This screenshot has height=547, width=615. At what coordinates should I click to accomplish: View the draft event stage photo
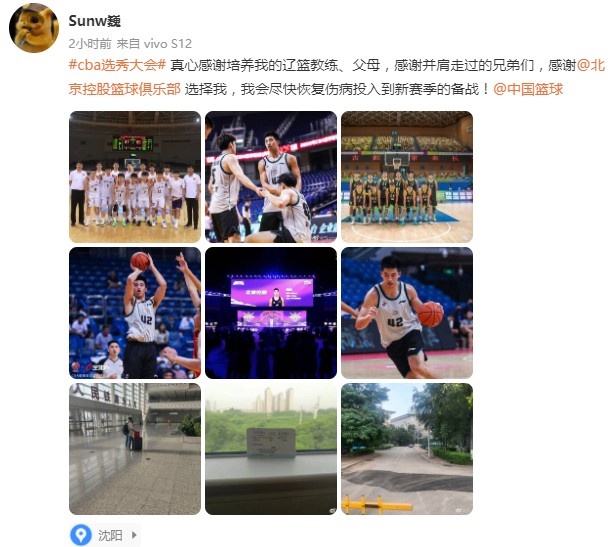(x=271, y=313)
